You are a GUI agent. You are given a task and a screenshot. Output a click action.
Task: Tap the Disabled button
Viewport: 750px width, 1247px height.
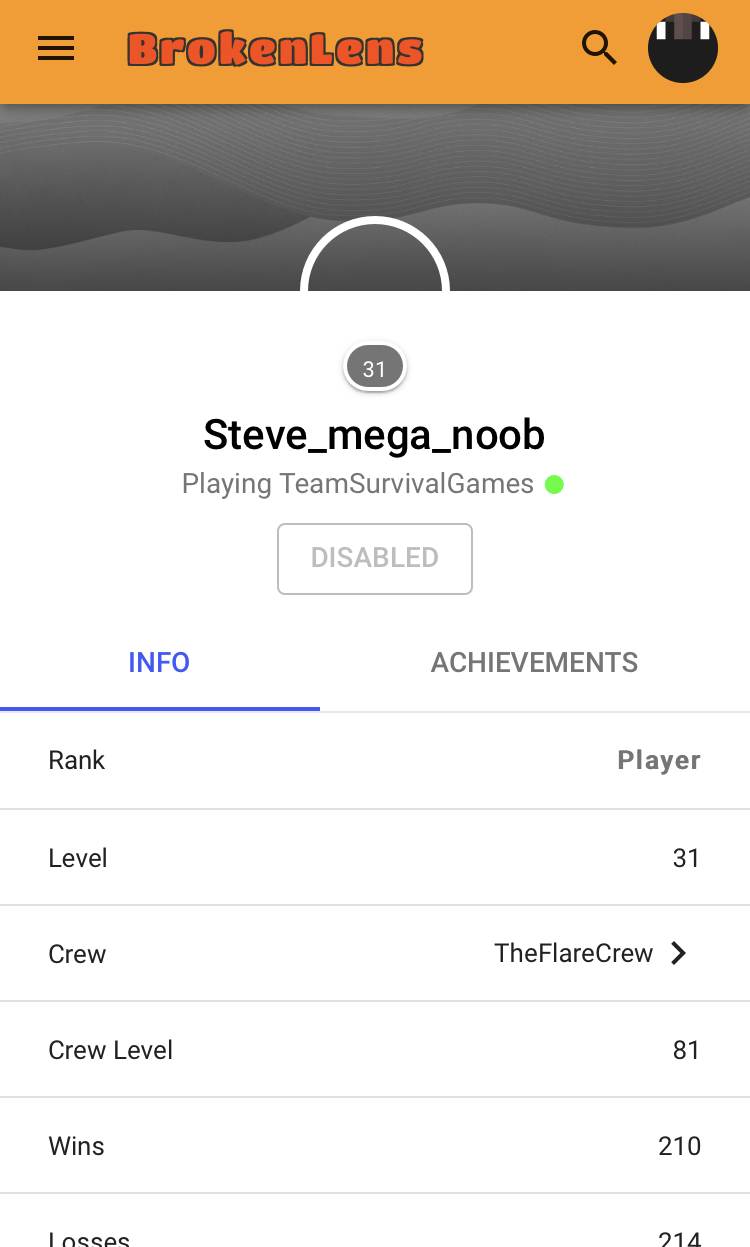pos(375,558)
